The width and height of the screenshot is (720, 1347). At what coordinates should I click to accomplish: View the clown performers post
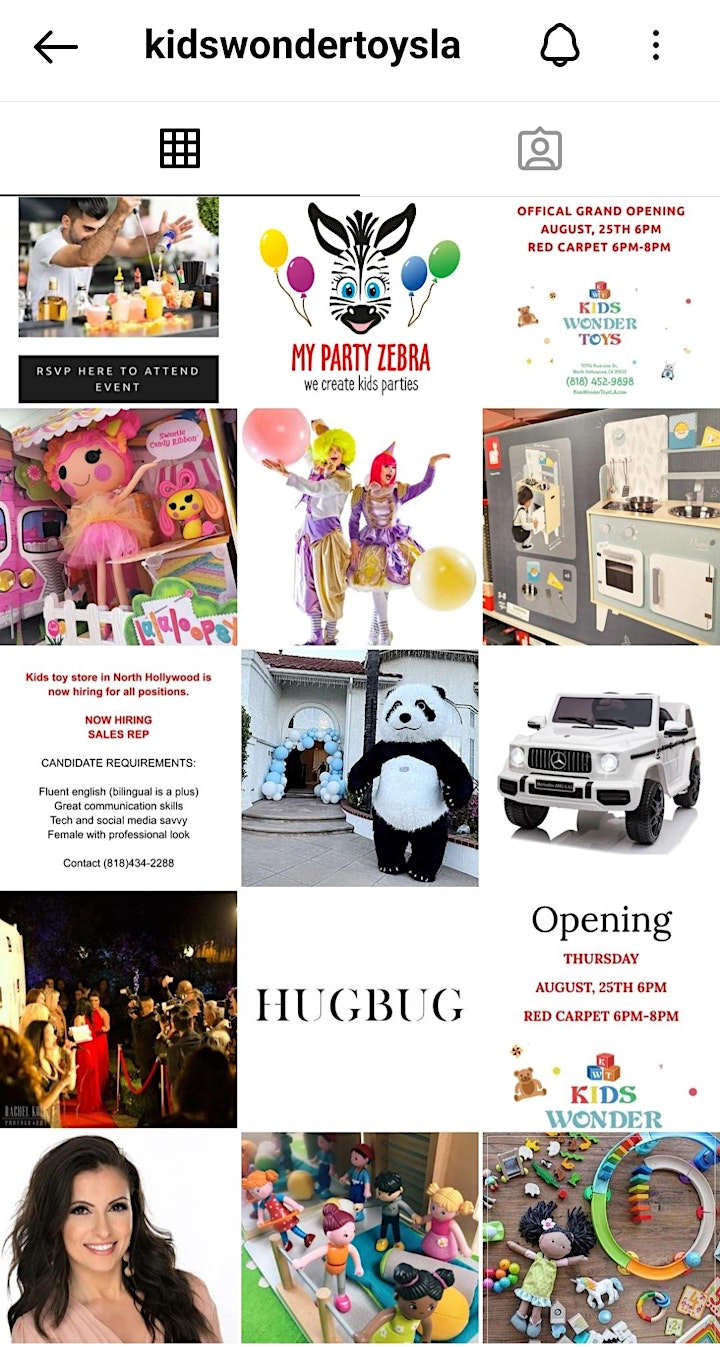[360, 526]
